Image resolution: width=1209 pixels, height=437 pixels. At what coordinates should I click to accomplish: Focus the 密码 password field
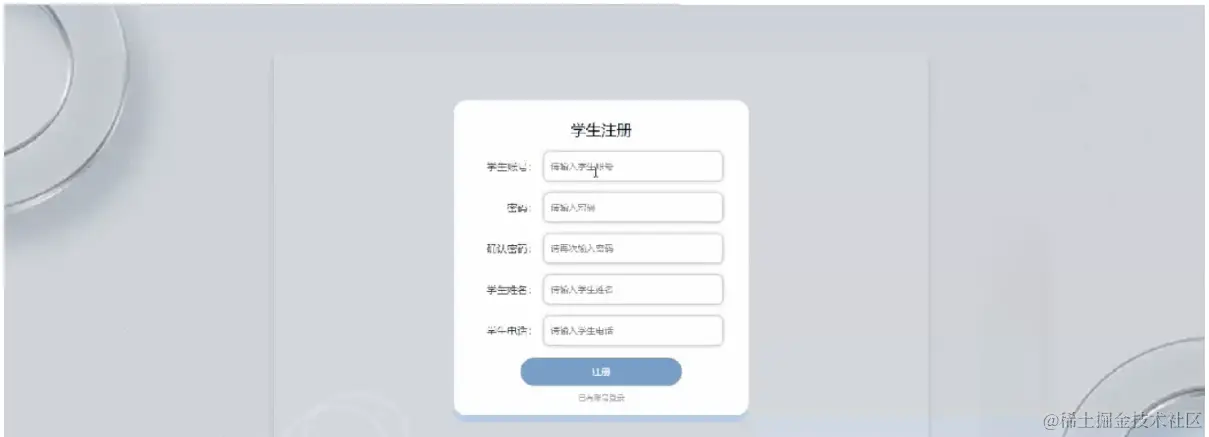632,208
